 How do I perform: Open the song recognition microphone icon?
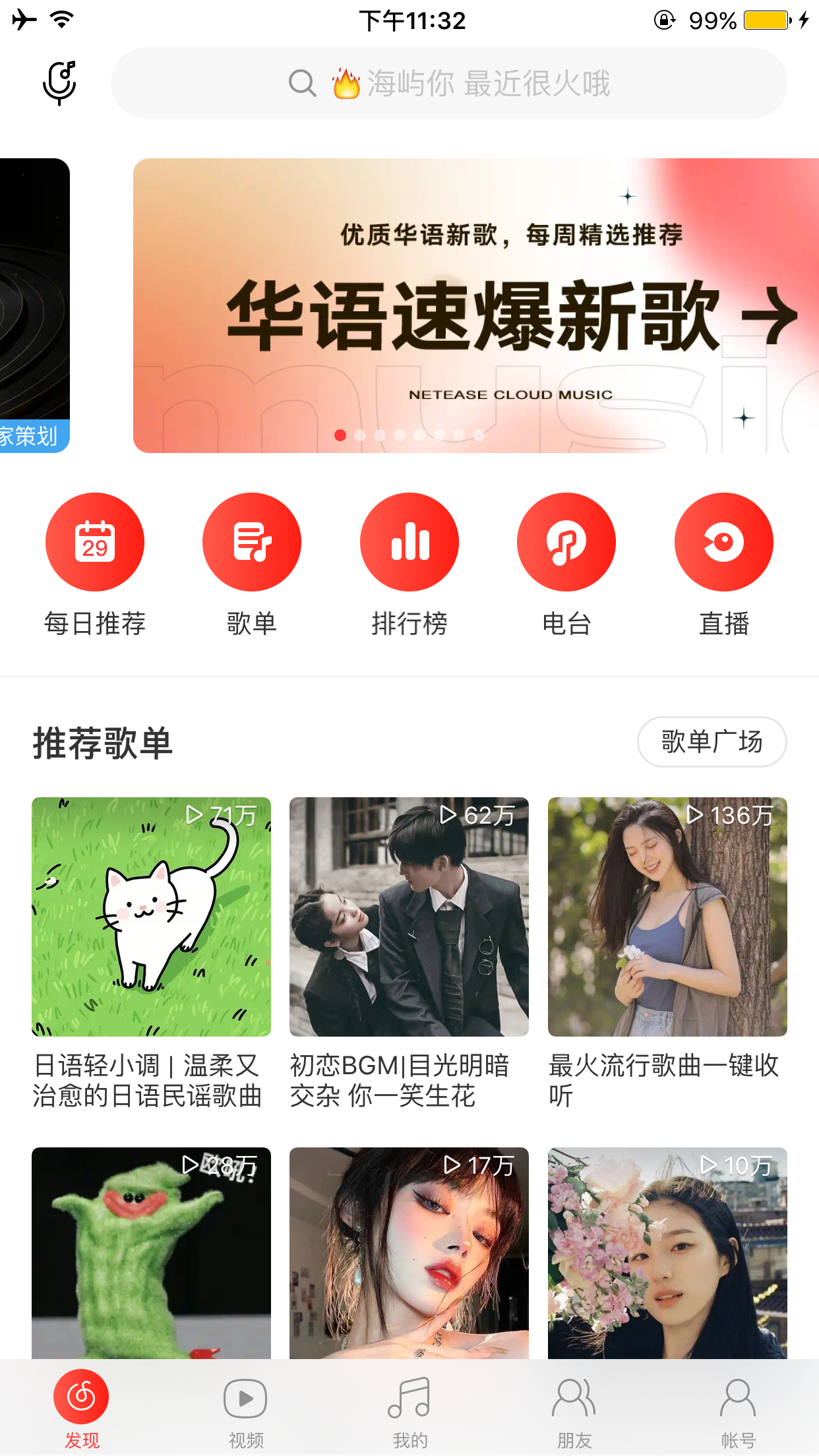[59, 83]
